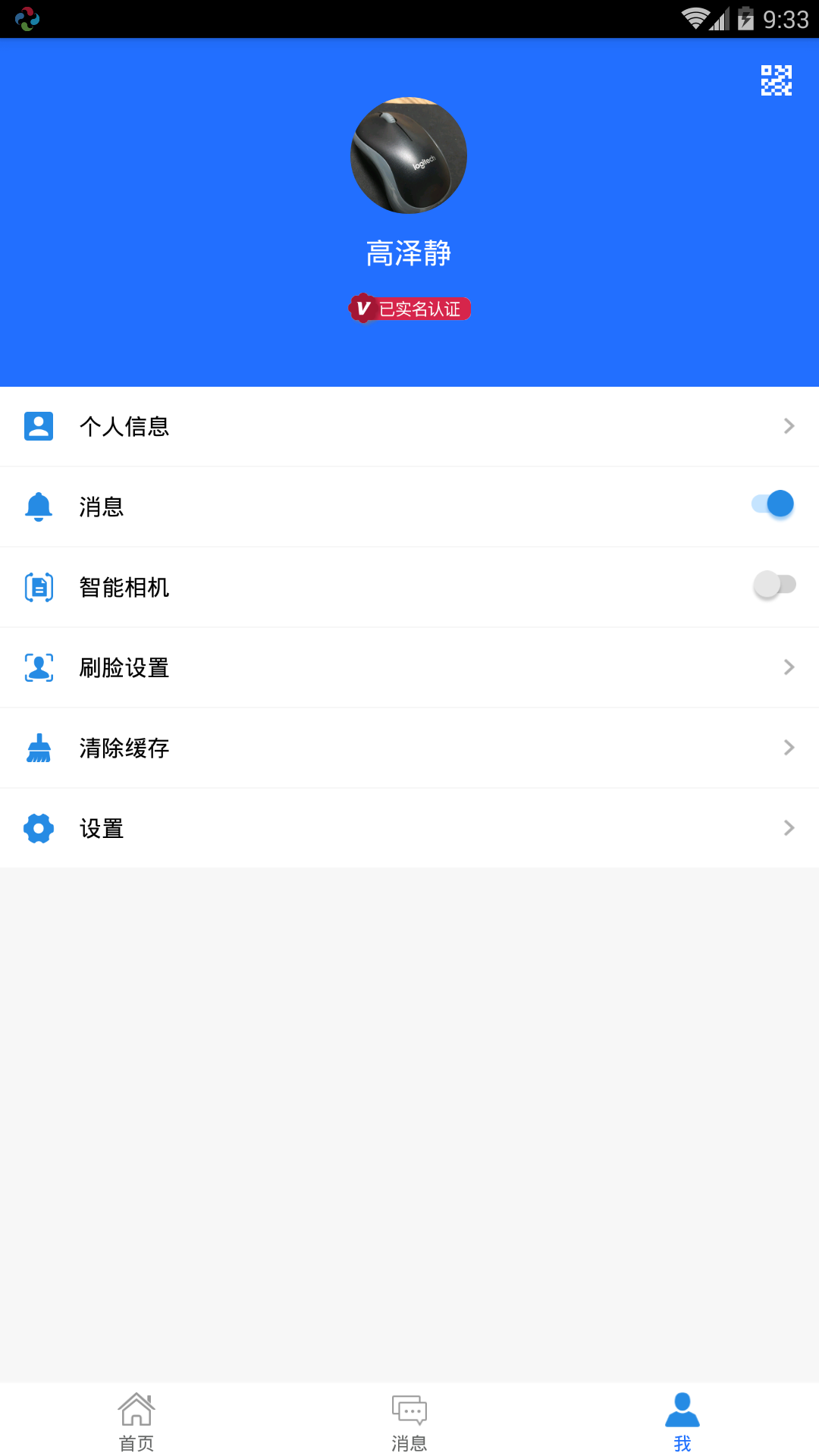Disable the 消息 notification switch

tap(771, 503)
